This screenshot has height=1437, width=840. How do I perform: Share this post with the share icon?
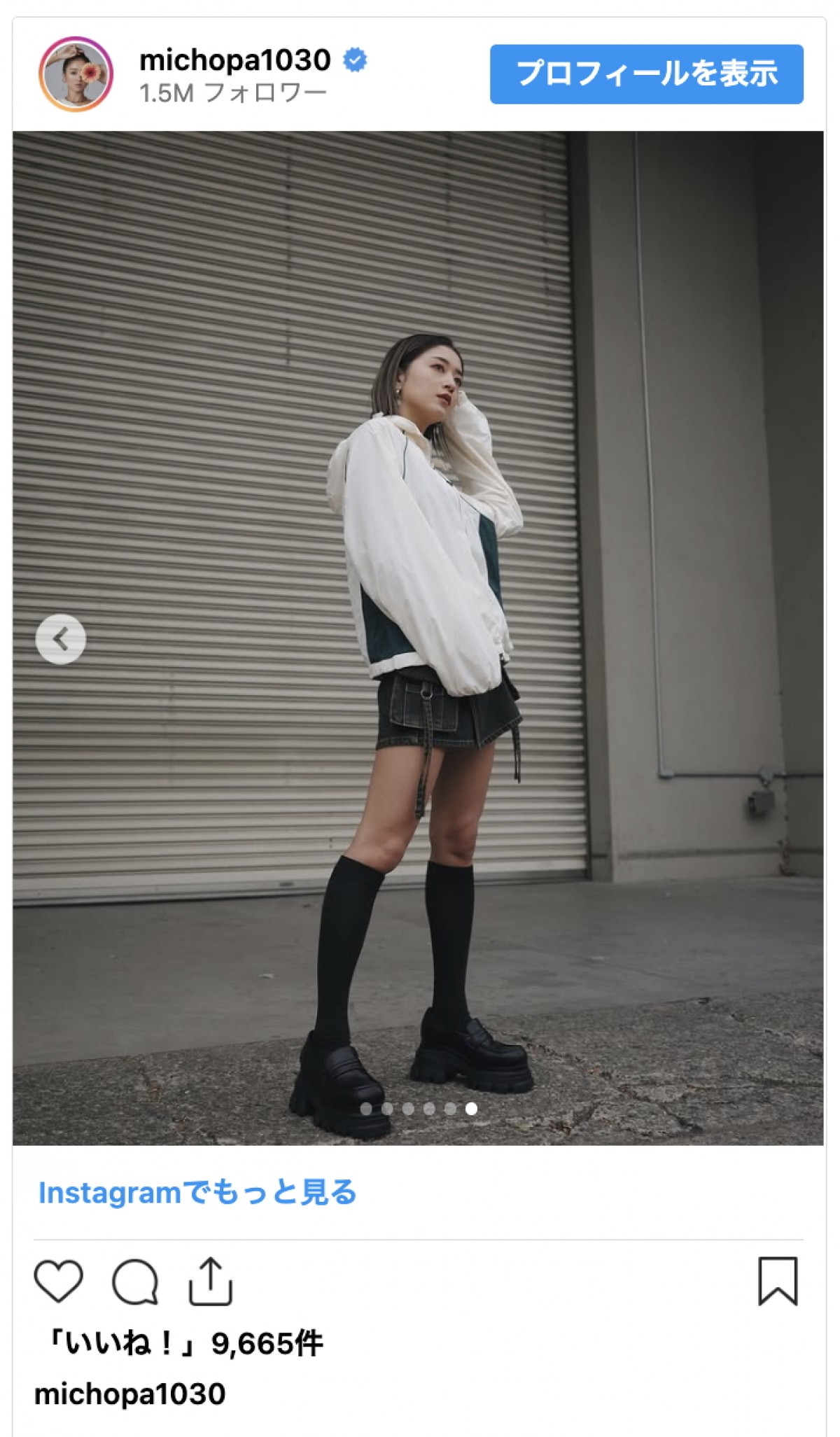(x=210, y=1281)
